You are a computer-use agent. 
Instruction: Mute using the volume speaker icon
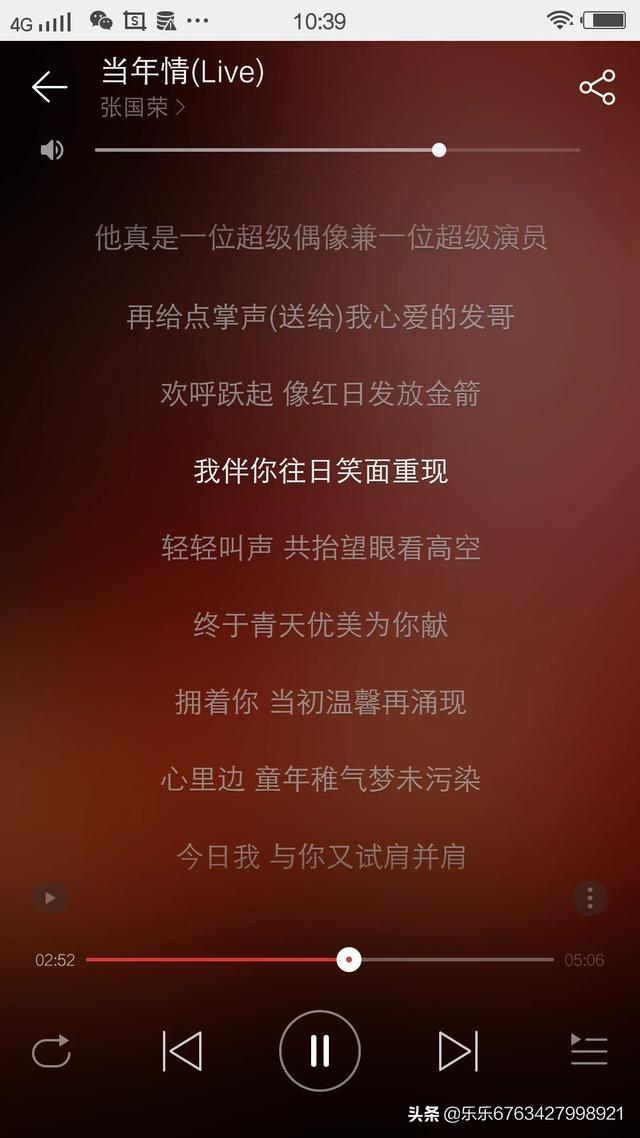pyautogui.click(x=52, y=150)
